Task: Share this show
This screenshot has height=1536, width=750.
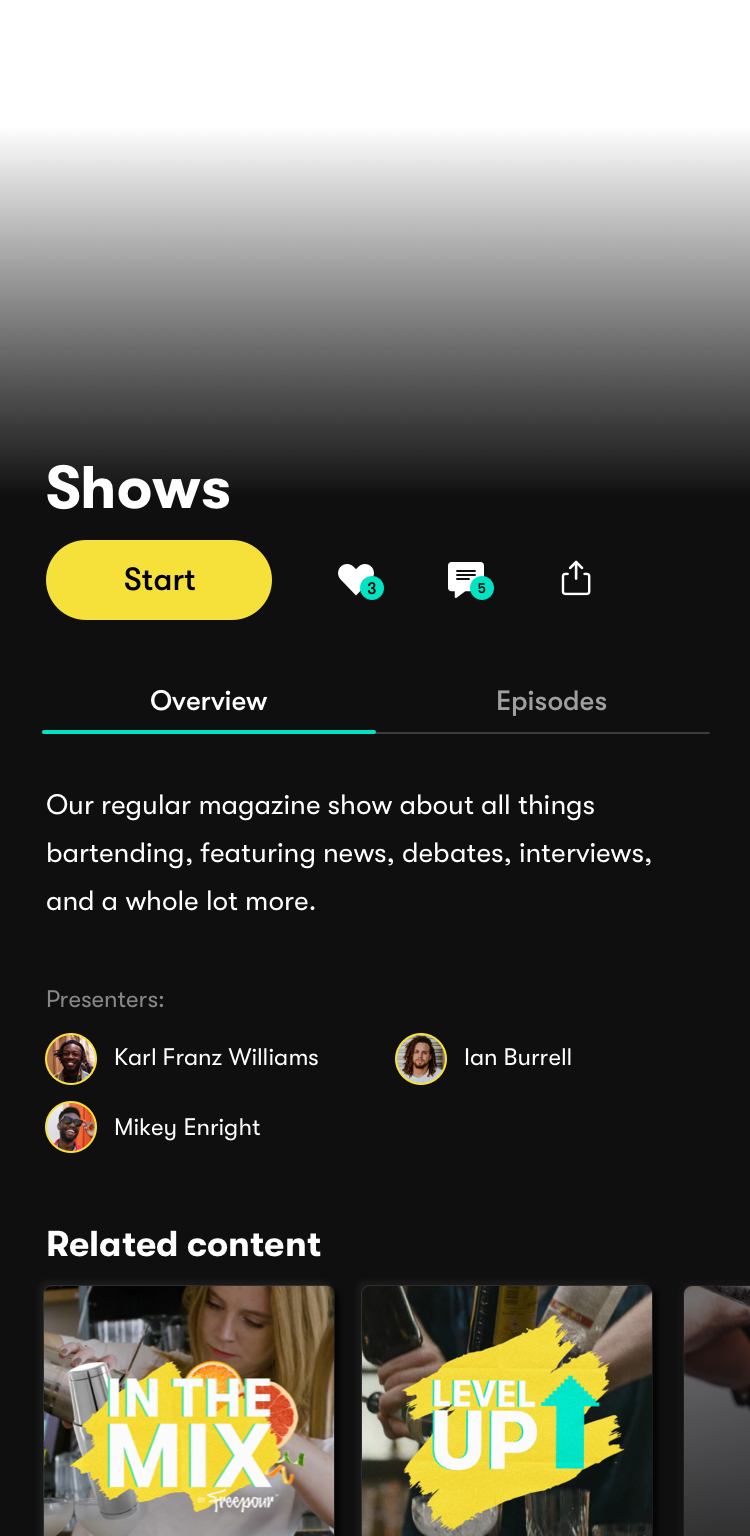Action: coord(576,579)
